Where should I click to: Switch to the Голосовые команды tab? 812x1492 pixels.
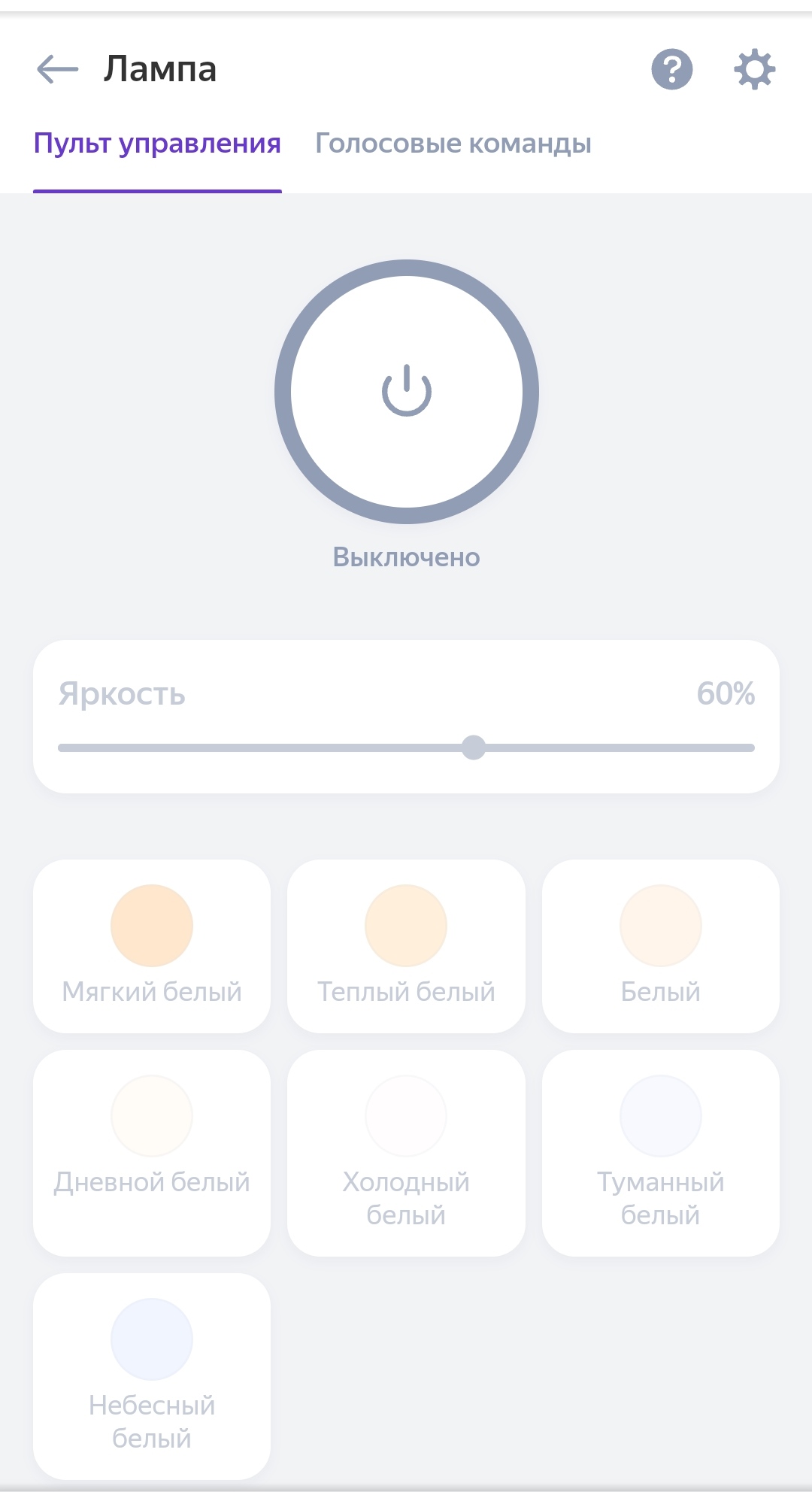pos(453,143)
